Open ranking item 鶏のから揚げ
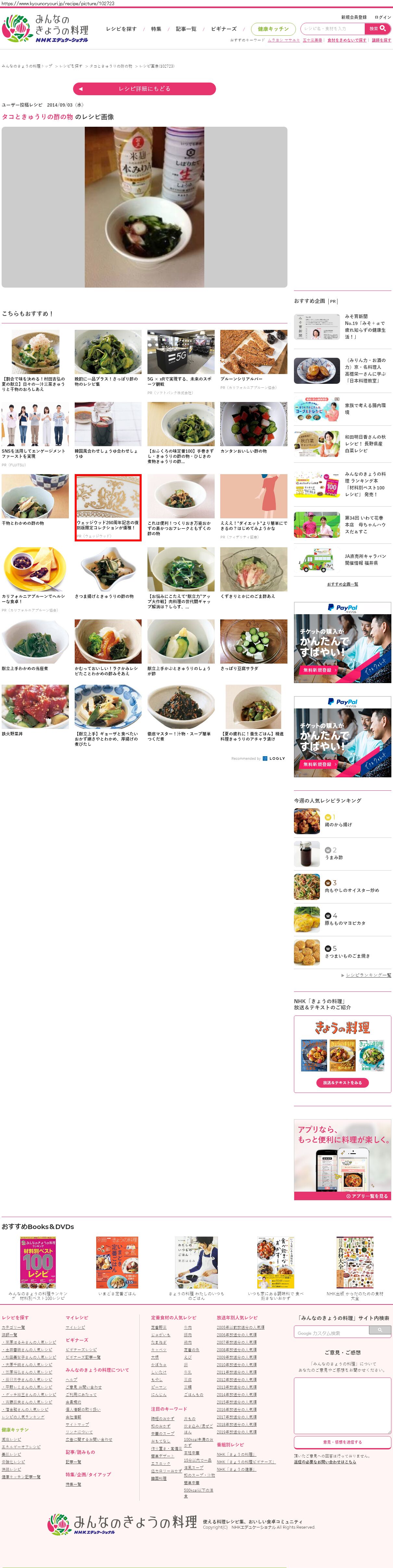The width and height of the screenshot is (393, 1568). click(x=338, y=825)
